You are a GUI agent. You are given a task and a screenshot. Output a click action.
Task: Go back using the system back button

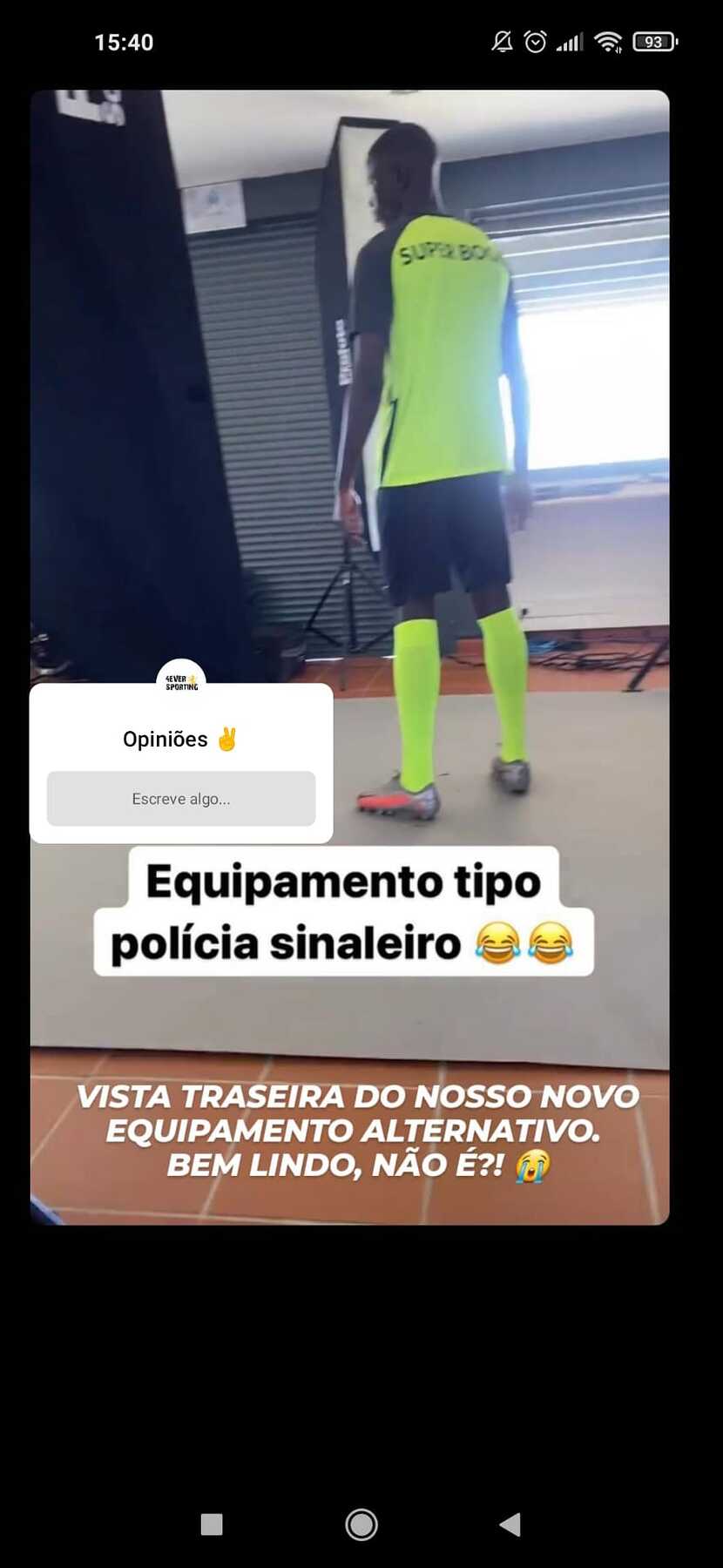pos(510,1524)
